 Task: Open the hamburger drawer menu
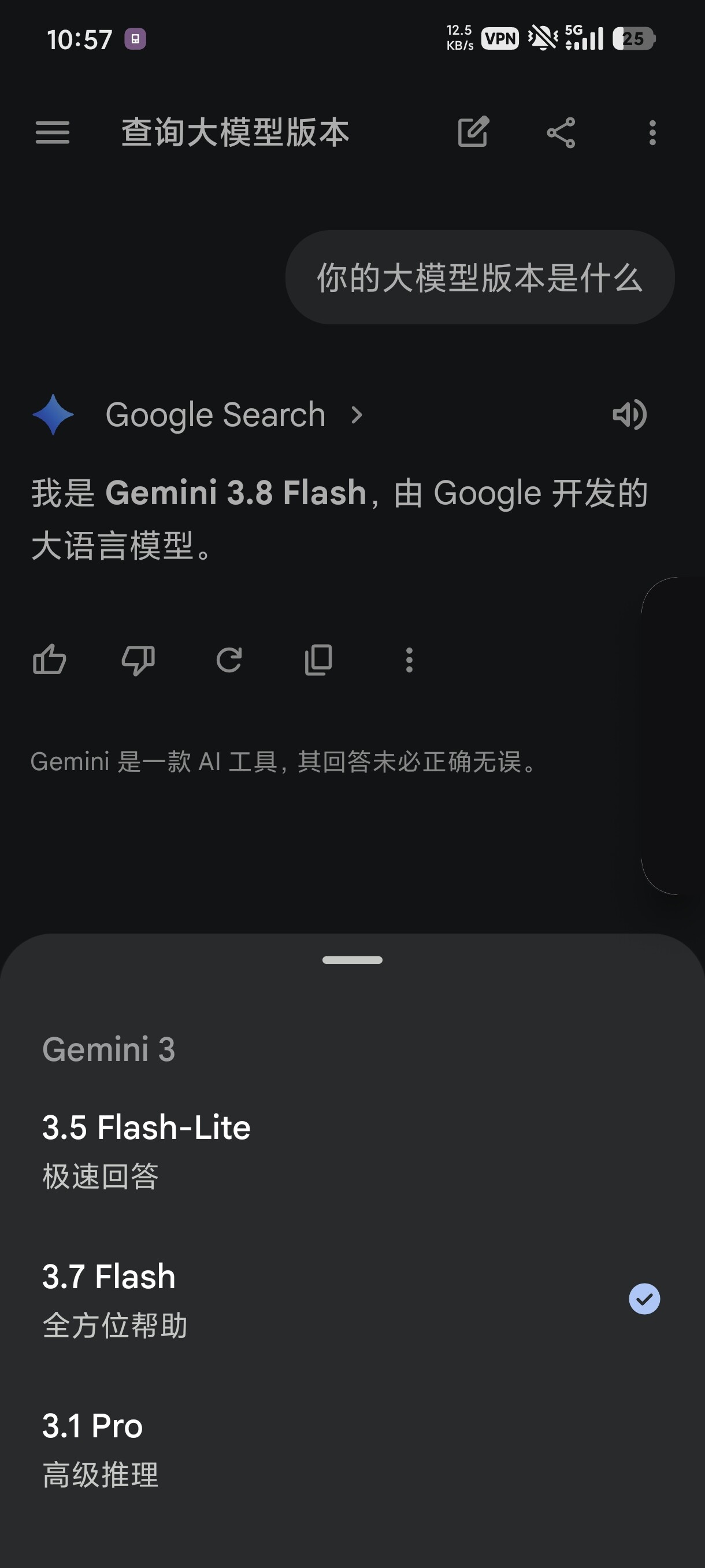click(x=53, y=132)
